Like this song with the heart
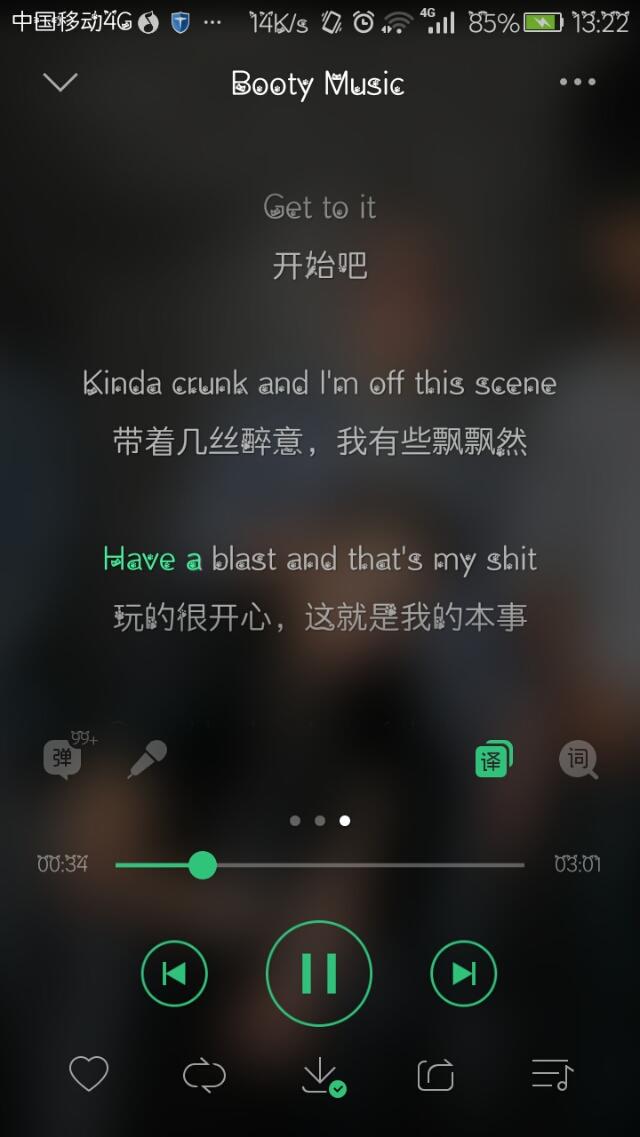 tap(88, 1075)
